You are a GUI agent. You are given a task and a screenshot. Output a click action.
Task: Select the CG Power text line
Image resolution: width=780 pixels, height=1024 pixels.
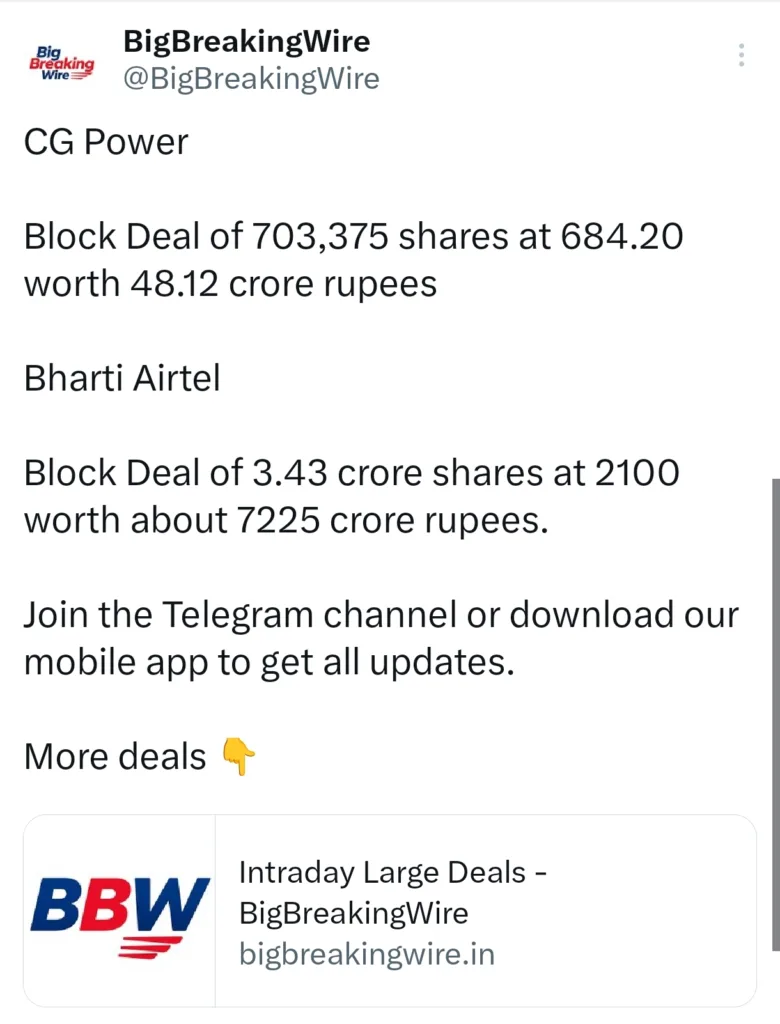105,143
